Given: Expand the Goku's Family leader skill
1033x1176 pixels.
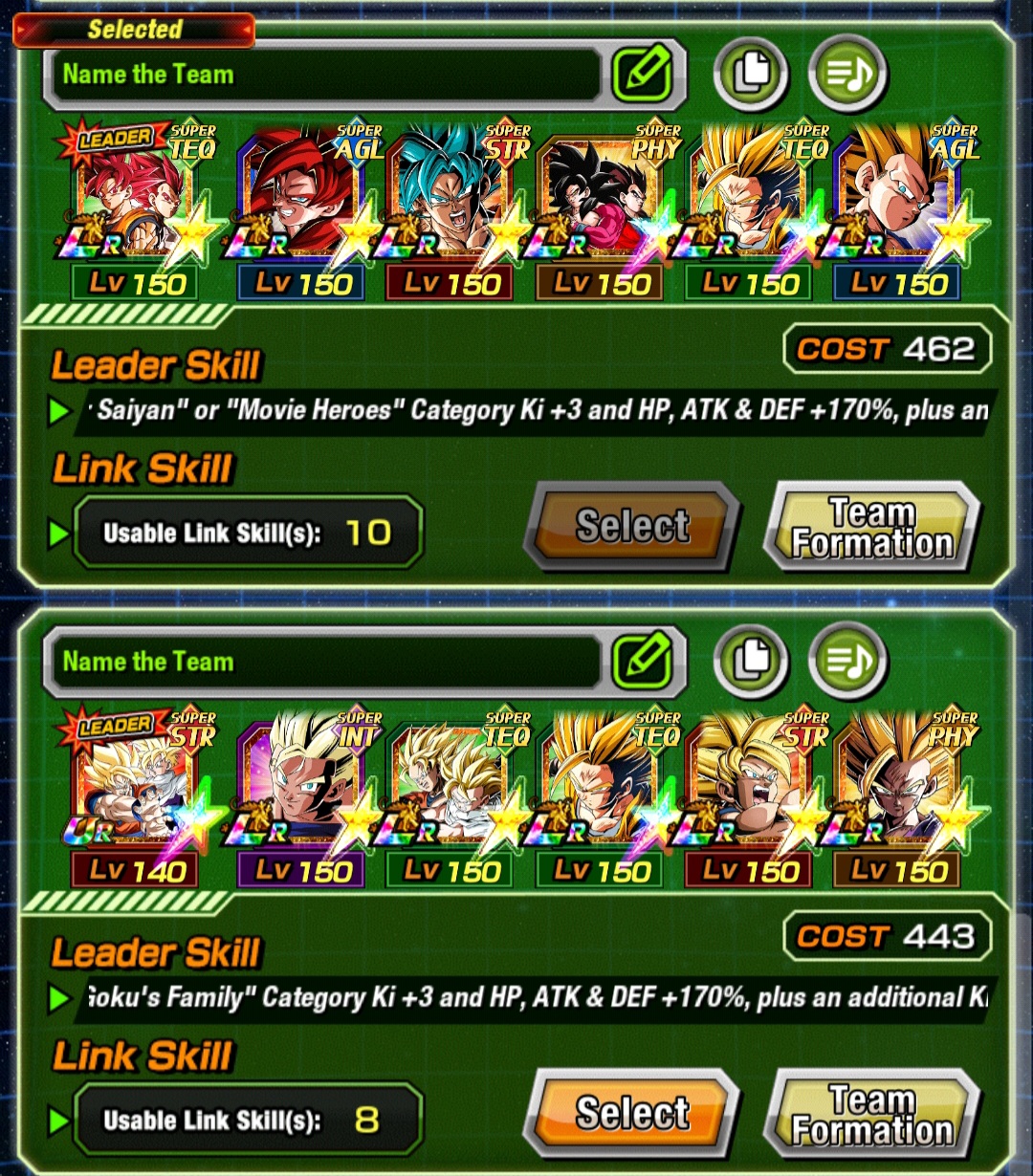Looking at the screenshot, I should pyautogui.click(x=58, y=998).
